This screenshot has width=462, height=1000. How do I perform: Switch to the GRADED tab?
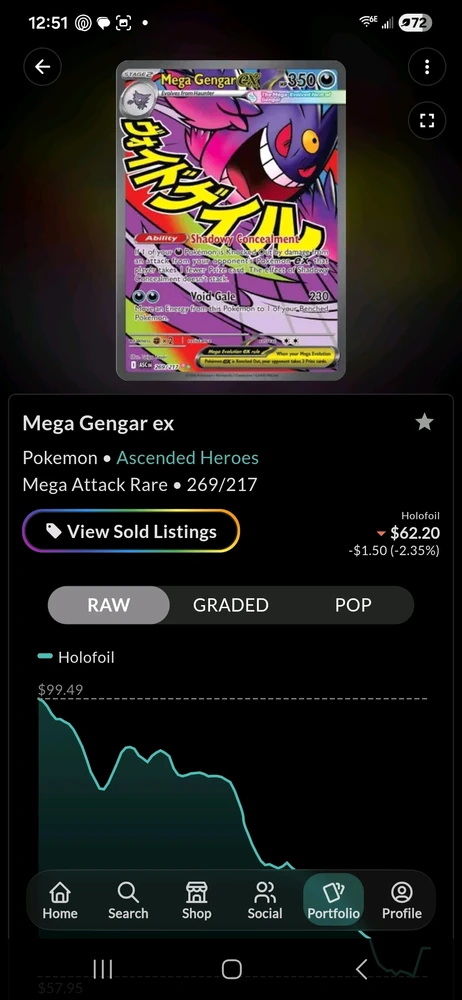pos(230,605)
